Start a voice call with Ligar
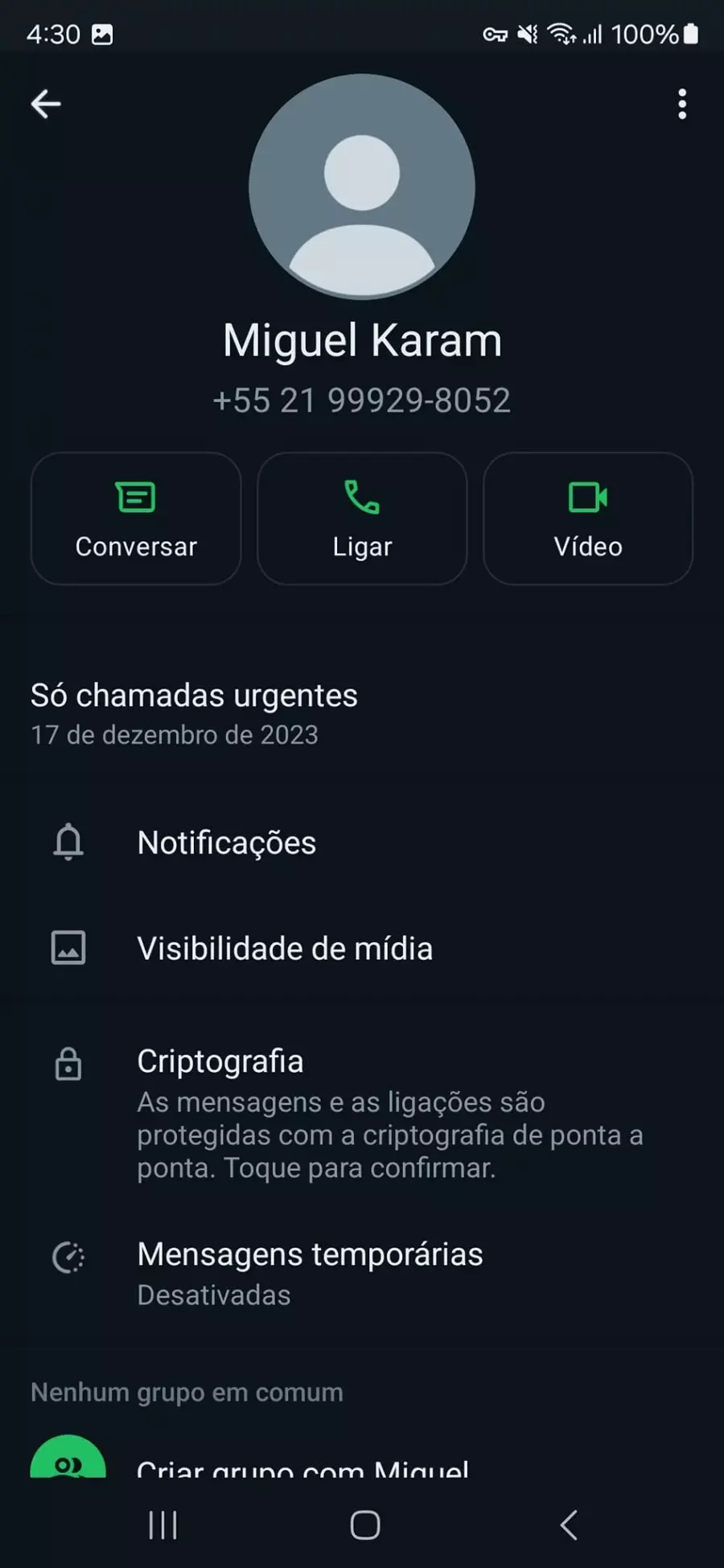724x1568 pixels. click(x=362, y=519)
